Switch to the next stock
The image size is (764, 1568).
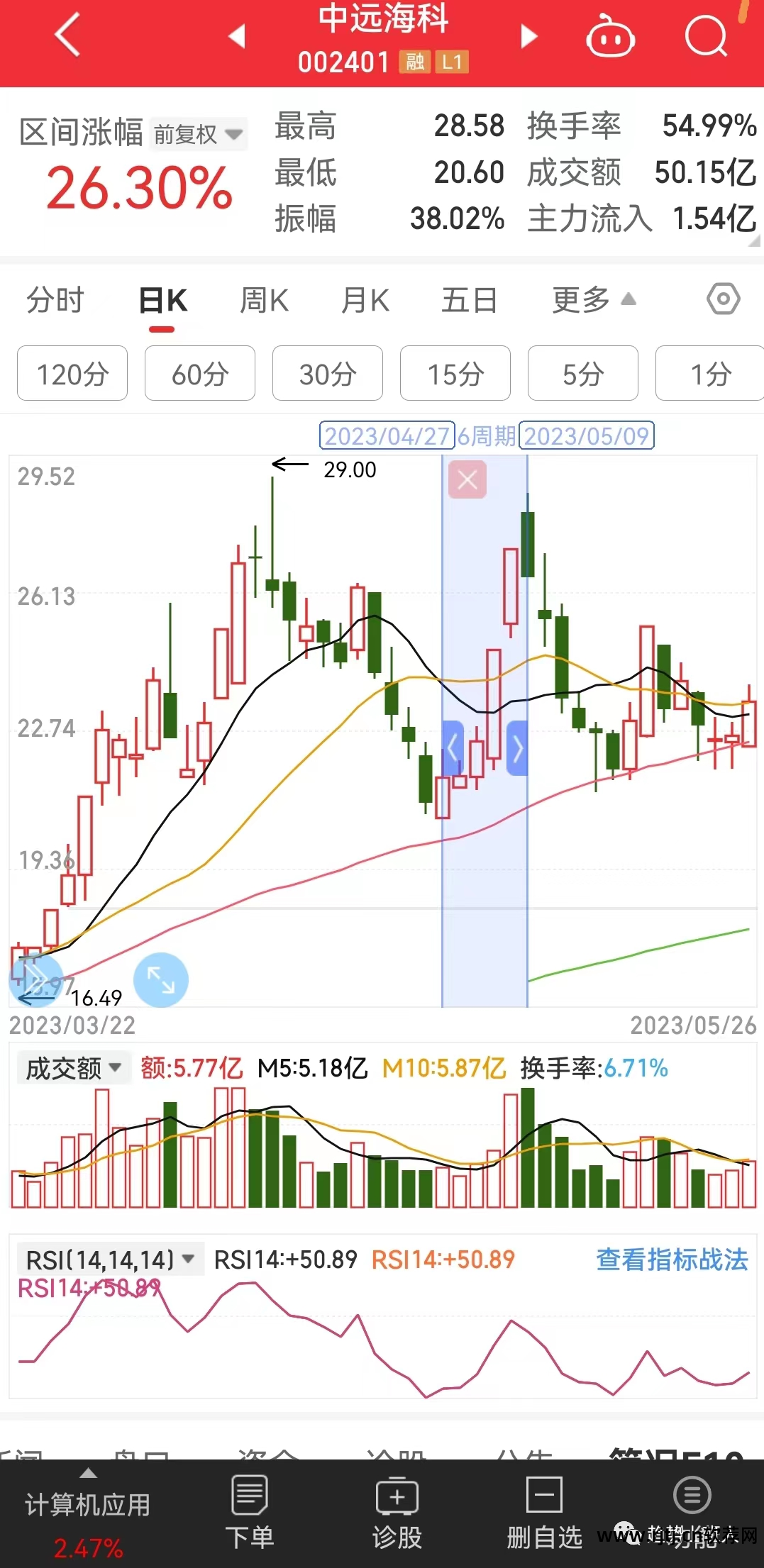coord(528,36)
